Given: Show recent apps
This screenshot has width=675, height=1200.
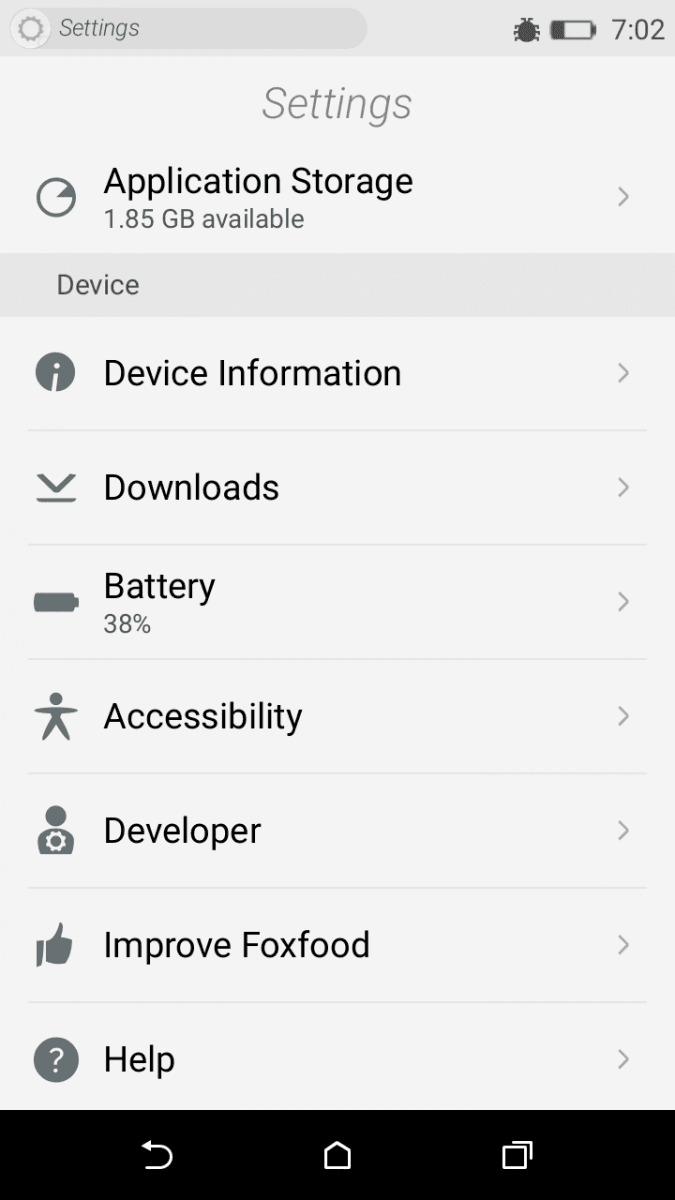Looking at the screenshot, I should coord(517,1156).
